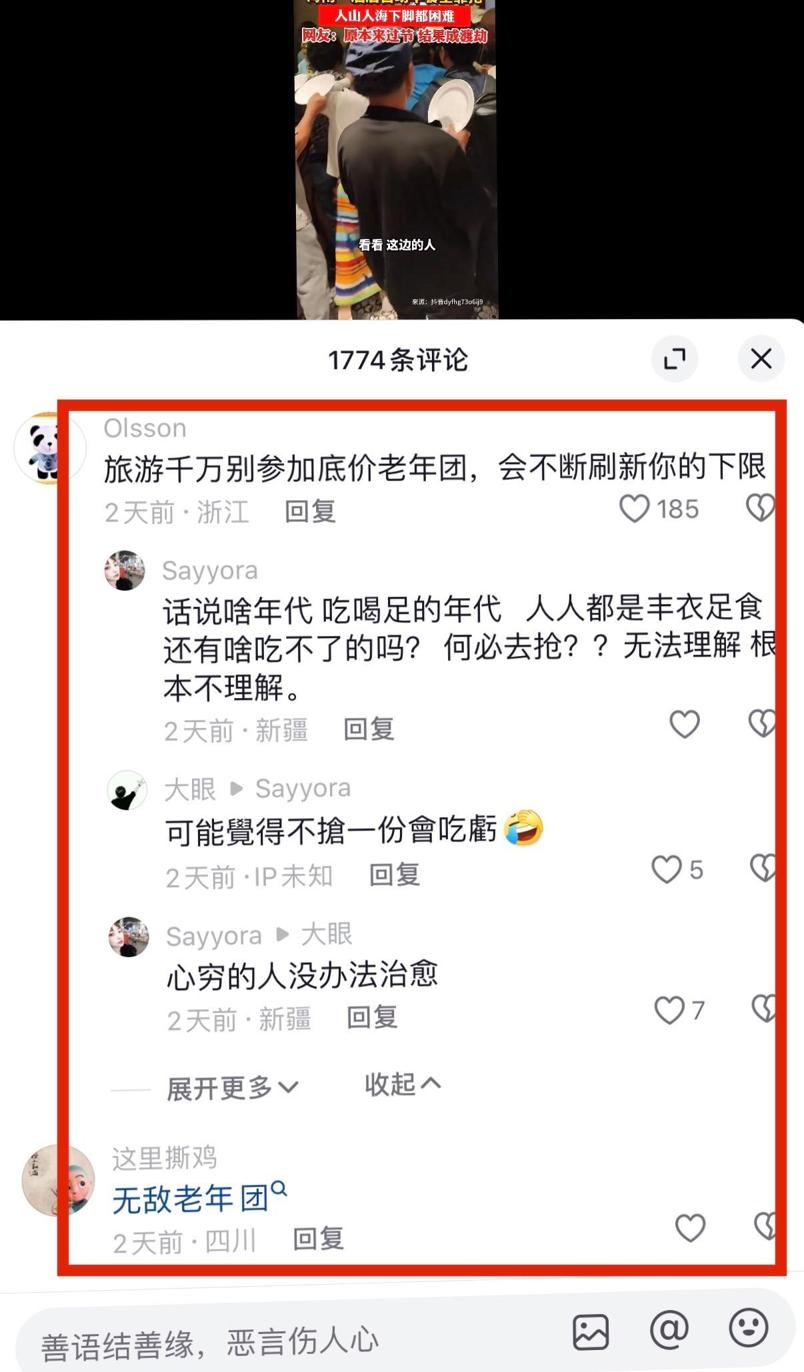Like 大眼's comment about 吃虧
The width and height of the screenshot is (804, 1372).
click(667, 870)
